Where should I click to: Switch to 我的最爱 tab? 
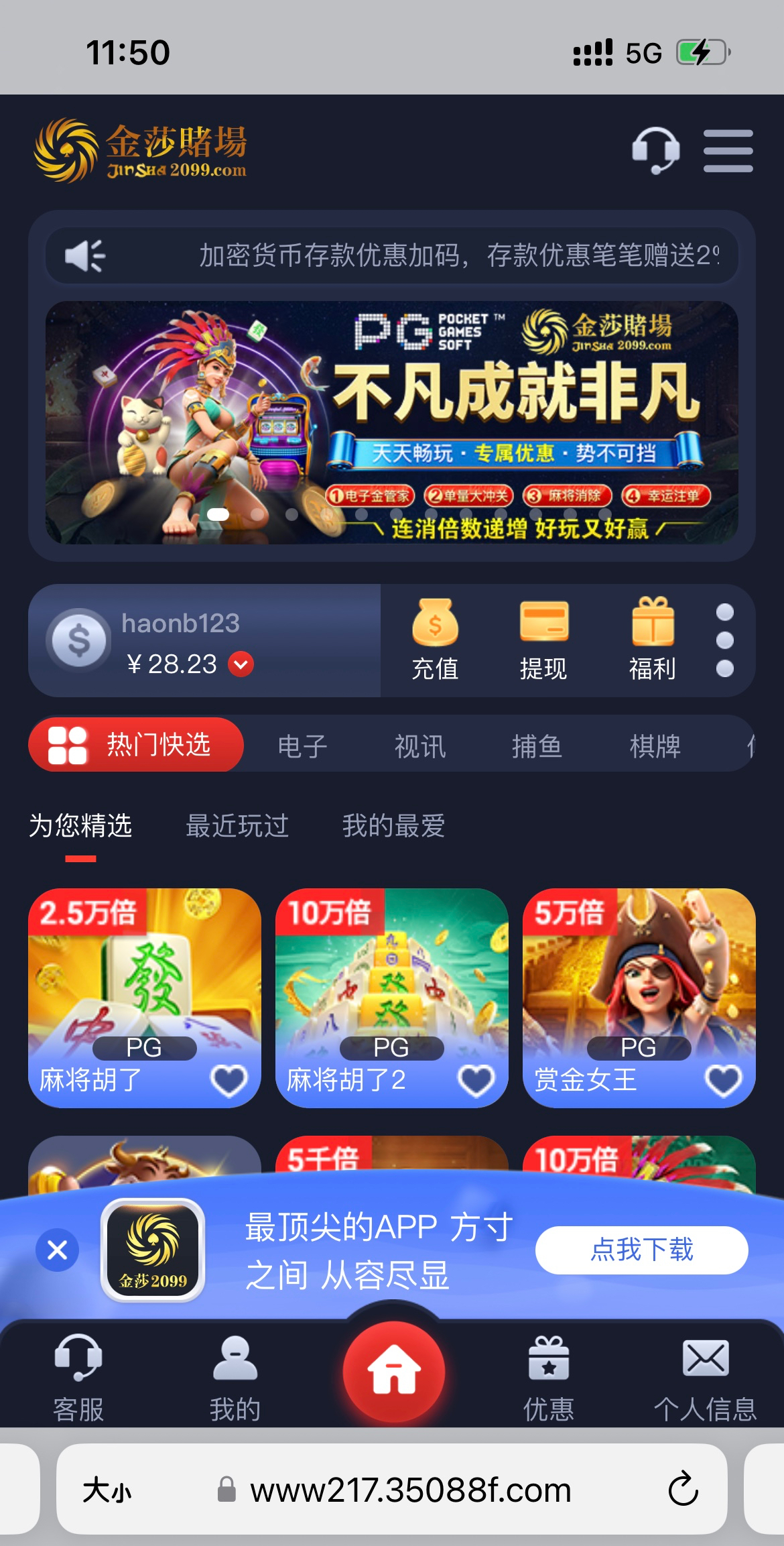pyautogui.click(x=393, y=825)
